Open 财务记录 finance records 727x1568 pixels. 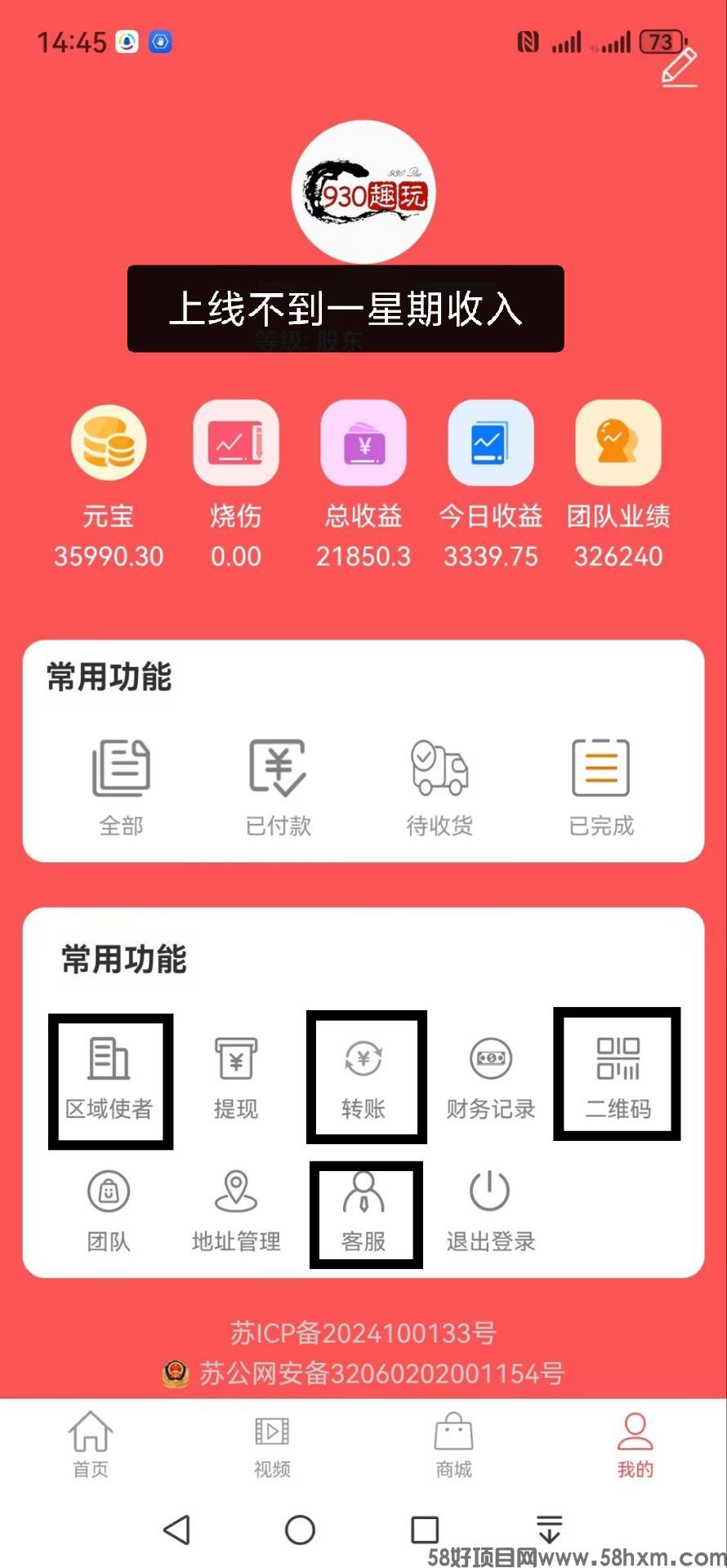click(x=490, y=1078)
